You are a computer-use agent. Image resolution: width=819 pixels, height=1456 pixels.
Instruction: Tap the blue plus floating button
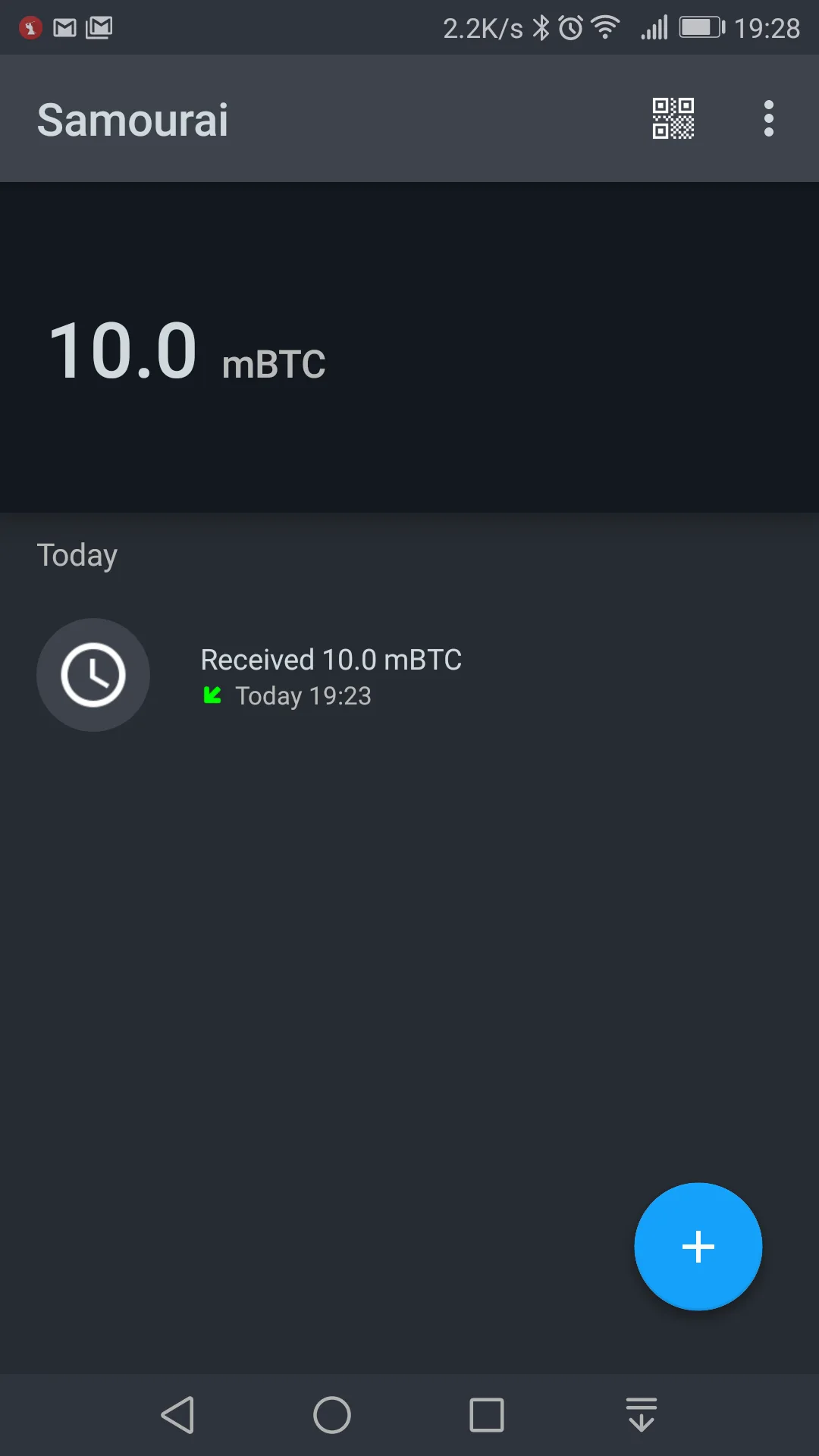click(698, 1247)
